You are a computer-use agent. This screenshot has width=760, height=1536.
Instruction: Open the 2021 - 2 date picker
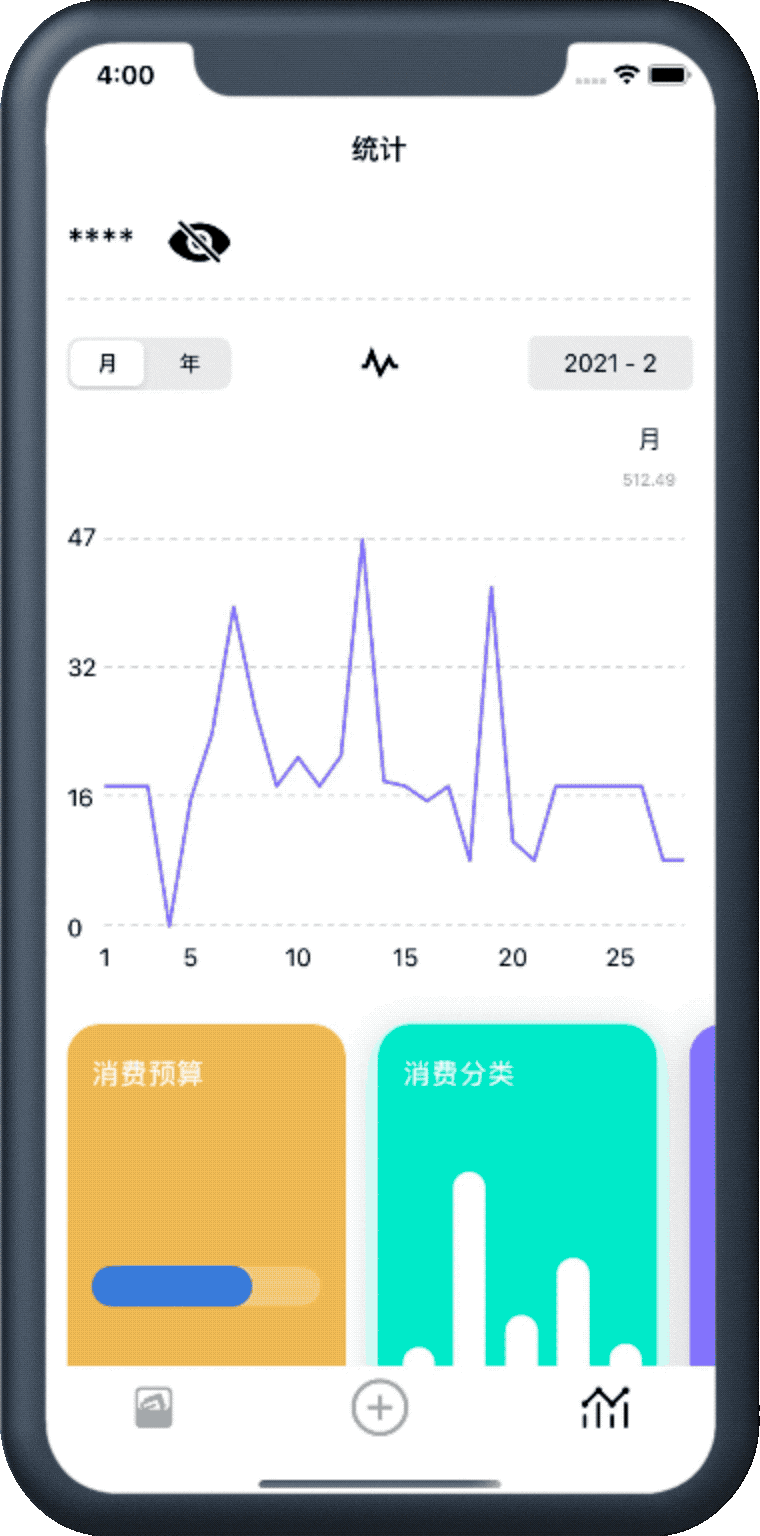[610, 363]
